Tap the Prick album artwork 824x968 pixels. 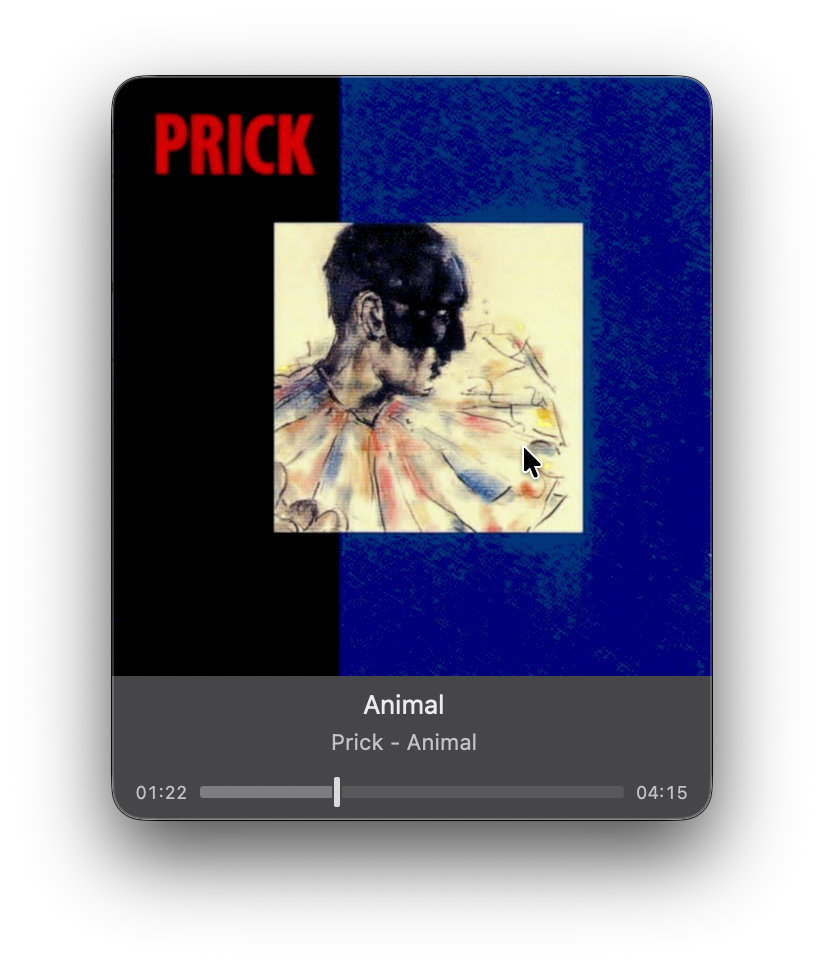pyautogui.click(x=412, y=376)
